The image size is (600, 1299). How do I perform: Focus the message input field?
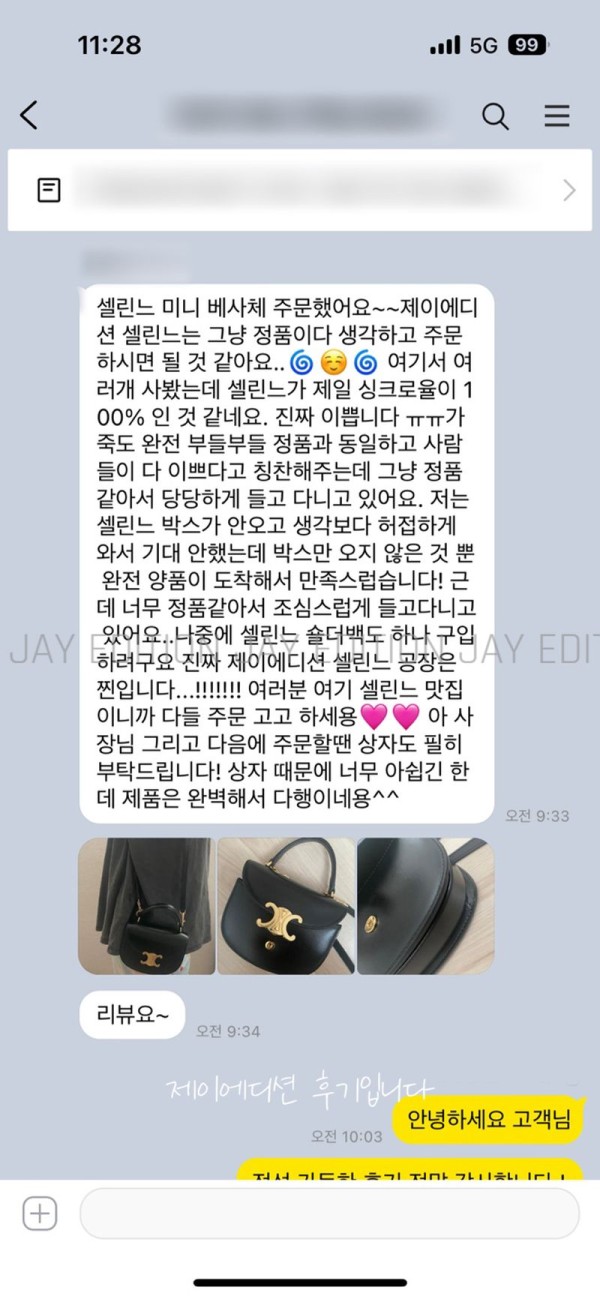click(x=329, y=1214)
